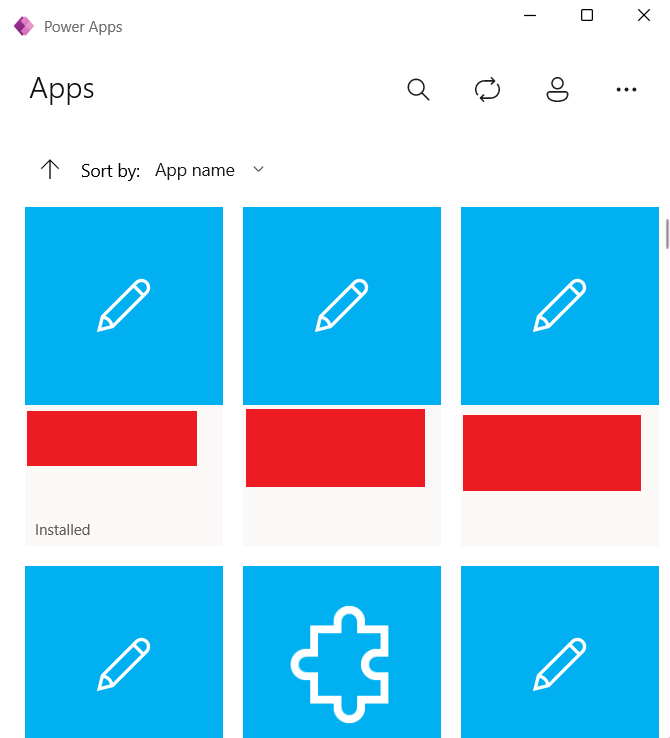Expand the Sort by App name dropdown
Screen dimensions: 670x738
point(209,170)
